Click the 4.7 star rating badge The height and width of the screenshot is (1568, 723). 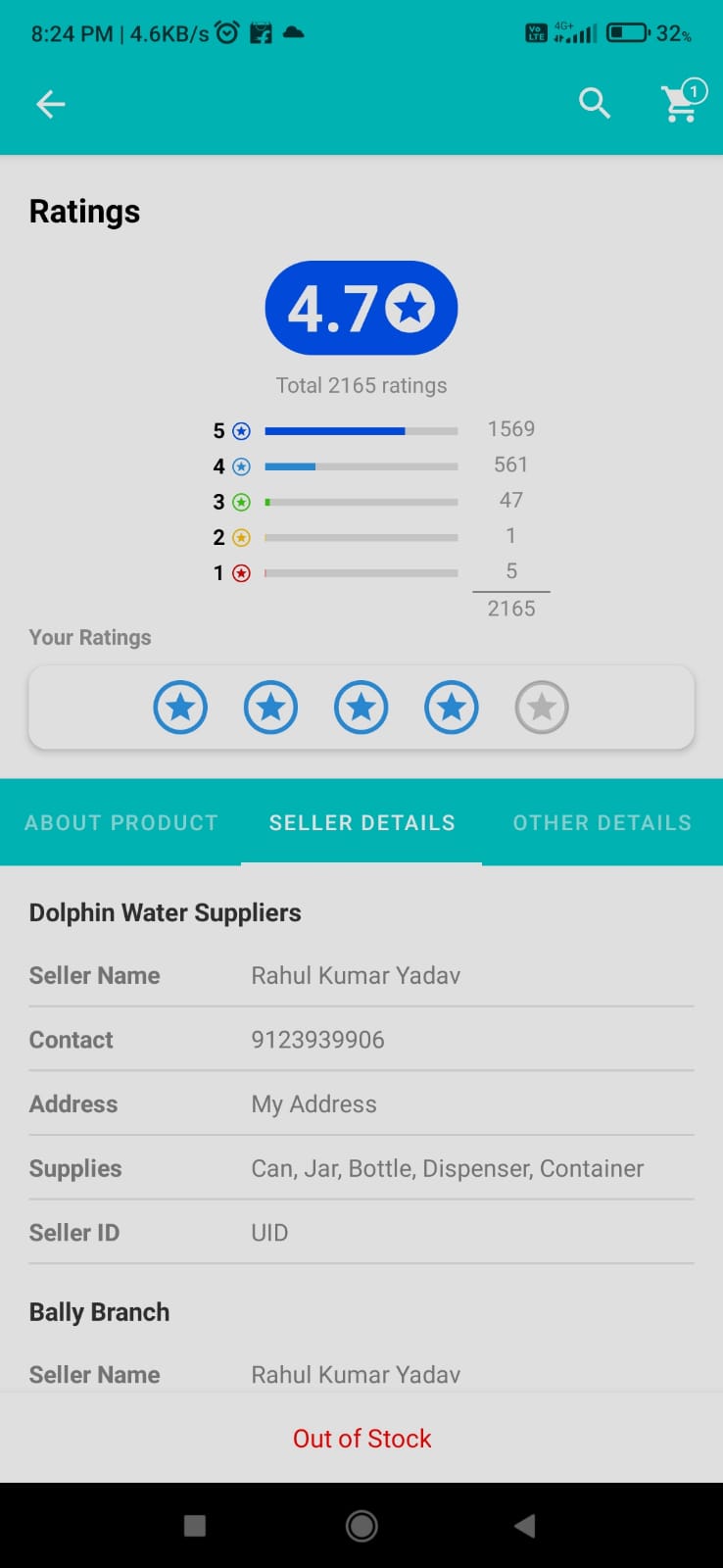click(361, 307)
